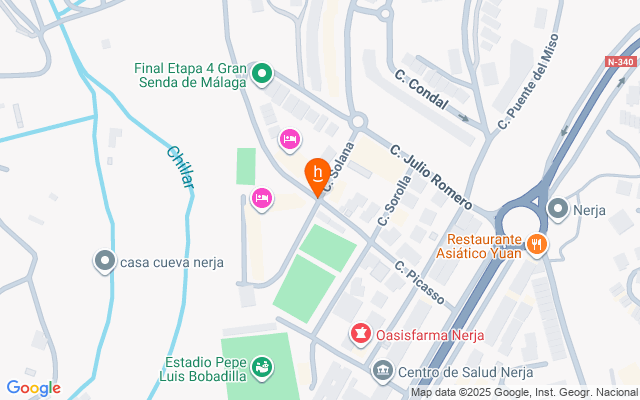
Task: Tap the Oasisfarma Nerja pharmacy marker
Action: click(359, 332)
